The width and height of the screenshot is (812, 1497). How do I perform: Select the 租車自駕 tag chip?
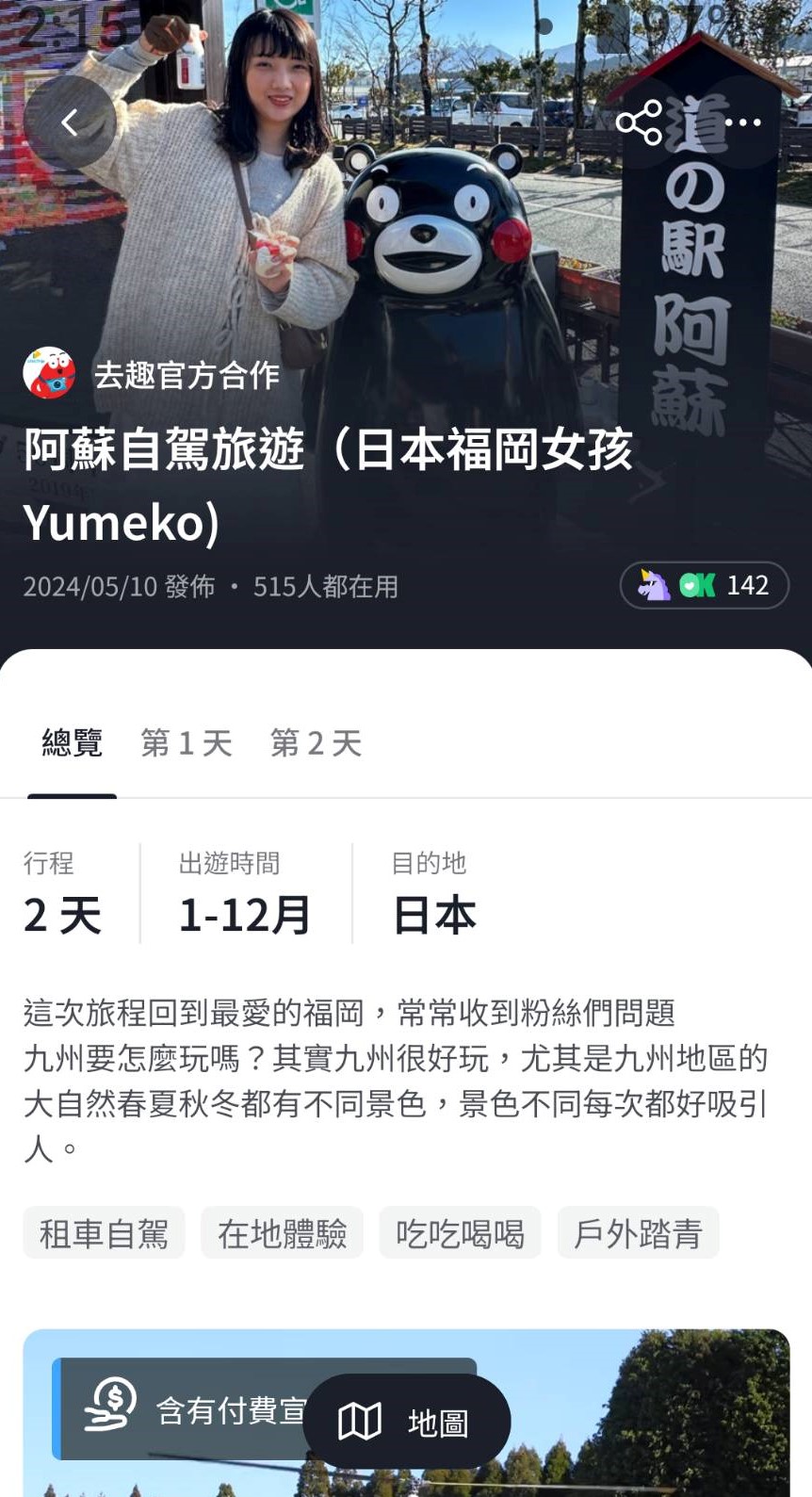tap(104, 1233)
